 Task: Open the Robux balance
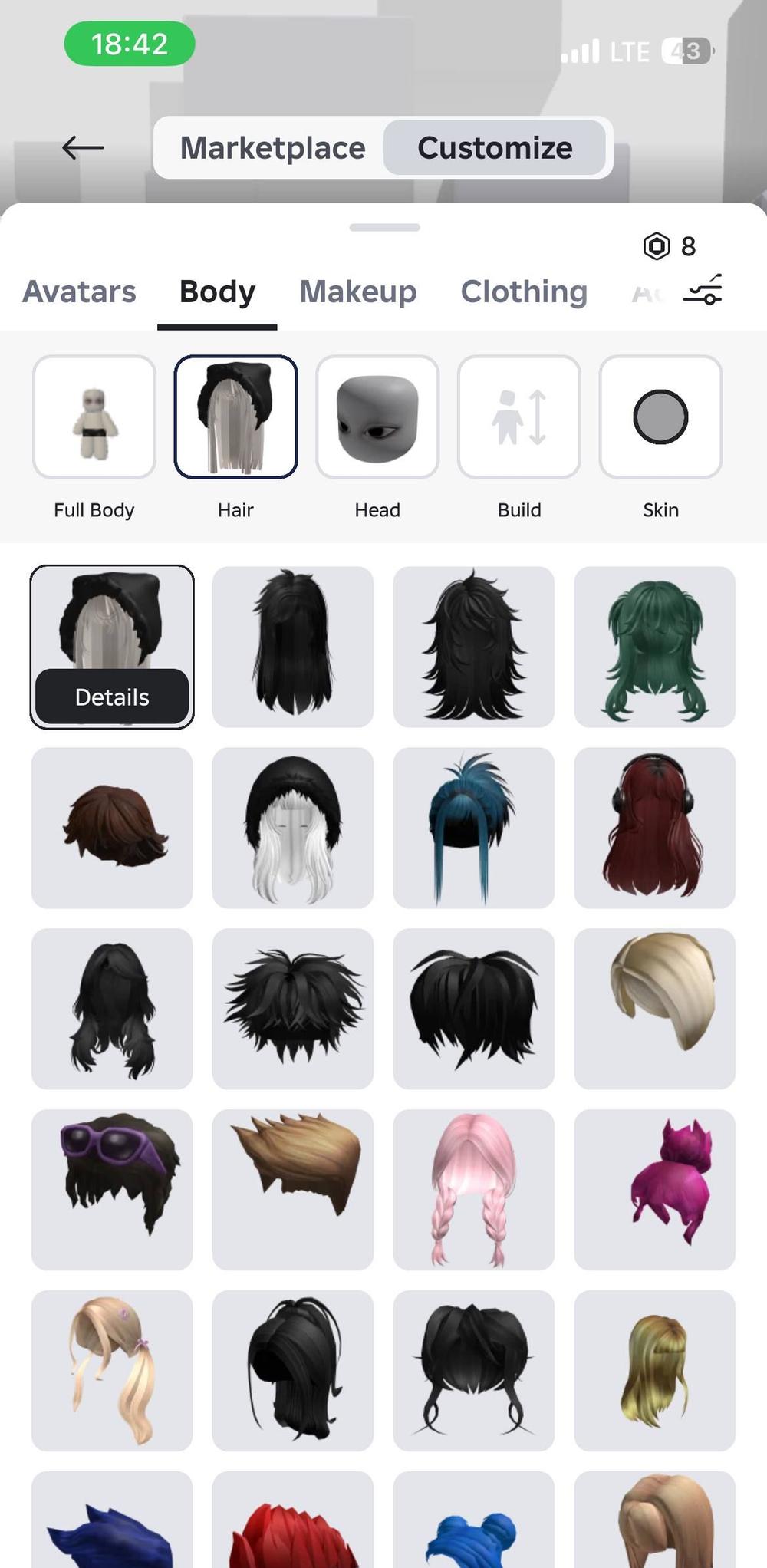(670, 246)
